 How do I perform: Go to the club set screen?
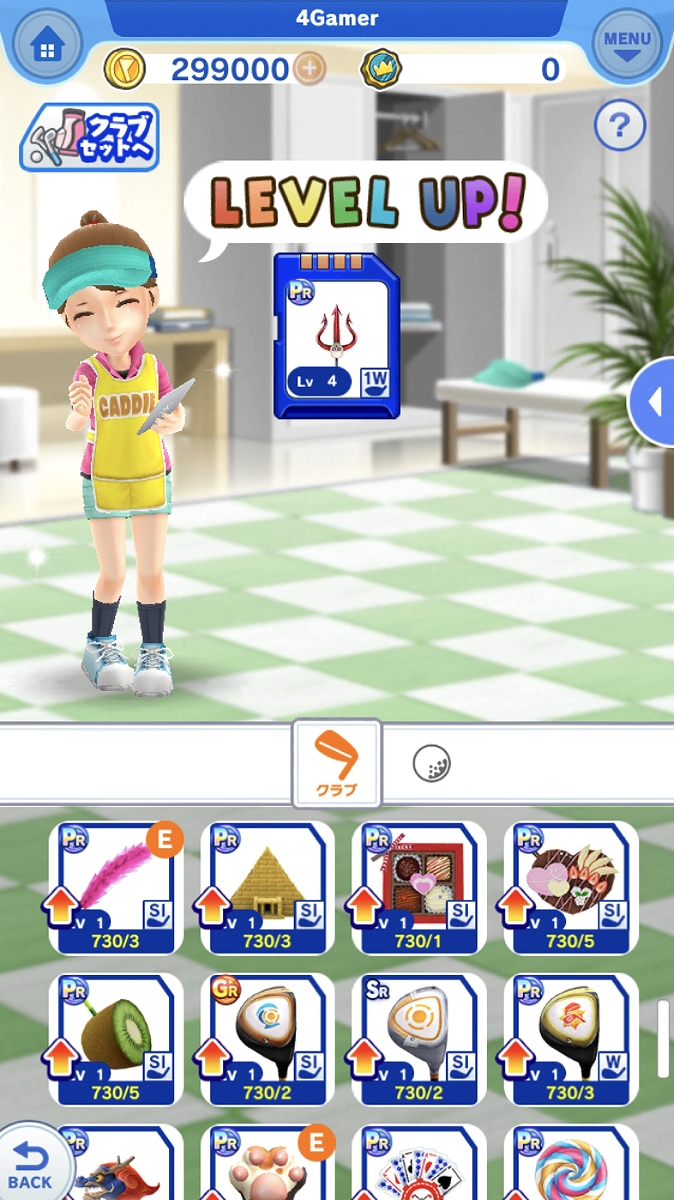(x=89, y=137)
